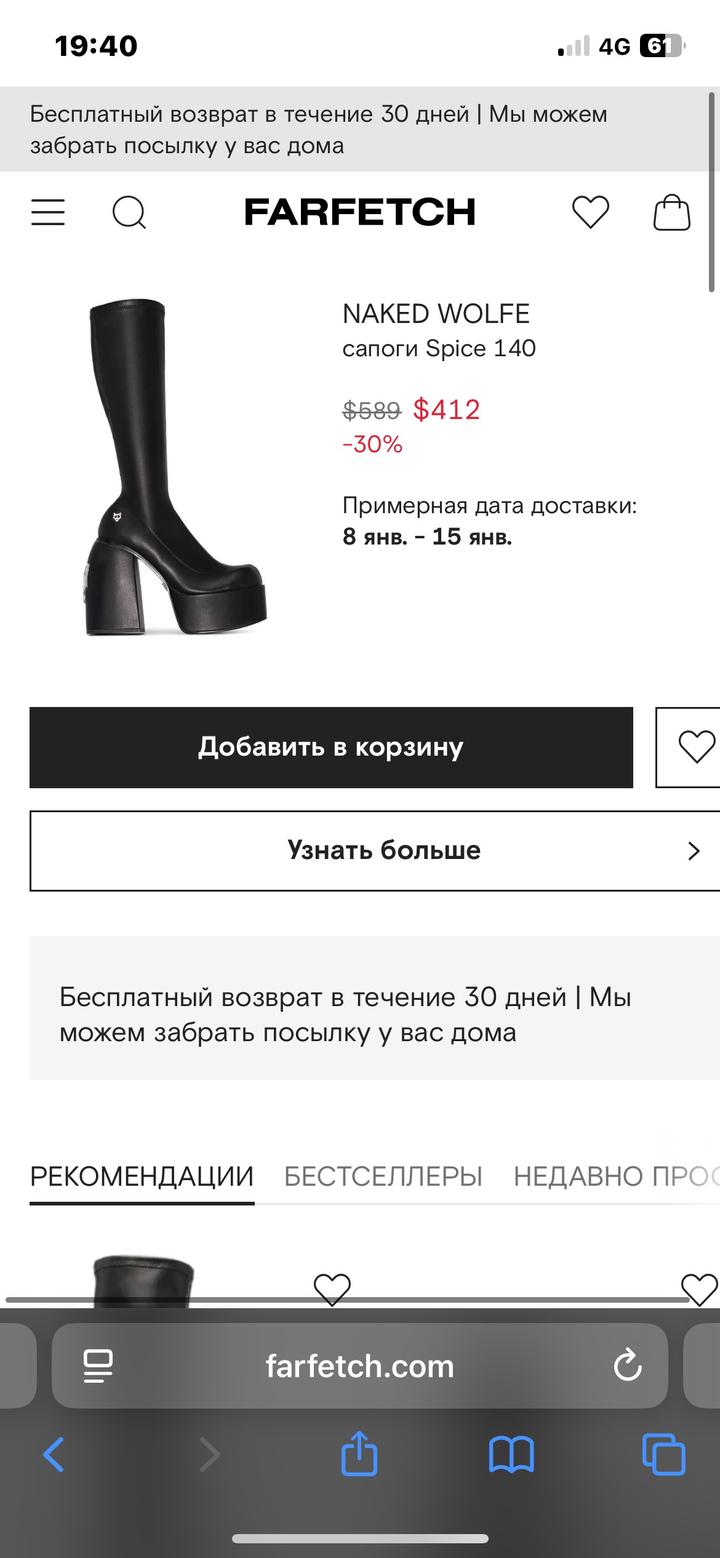Open the shopping bag
Screen dimensions: 720x1558
pyautogui.click(x=672, y=212)
